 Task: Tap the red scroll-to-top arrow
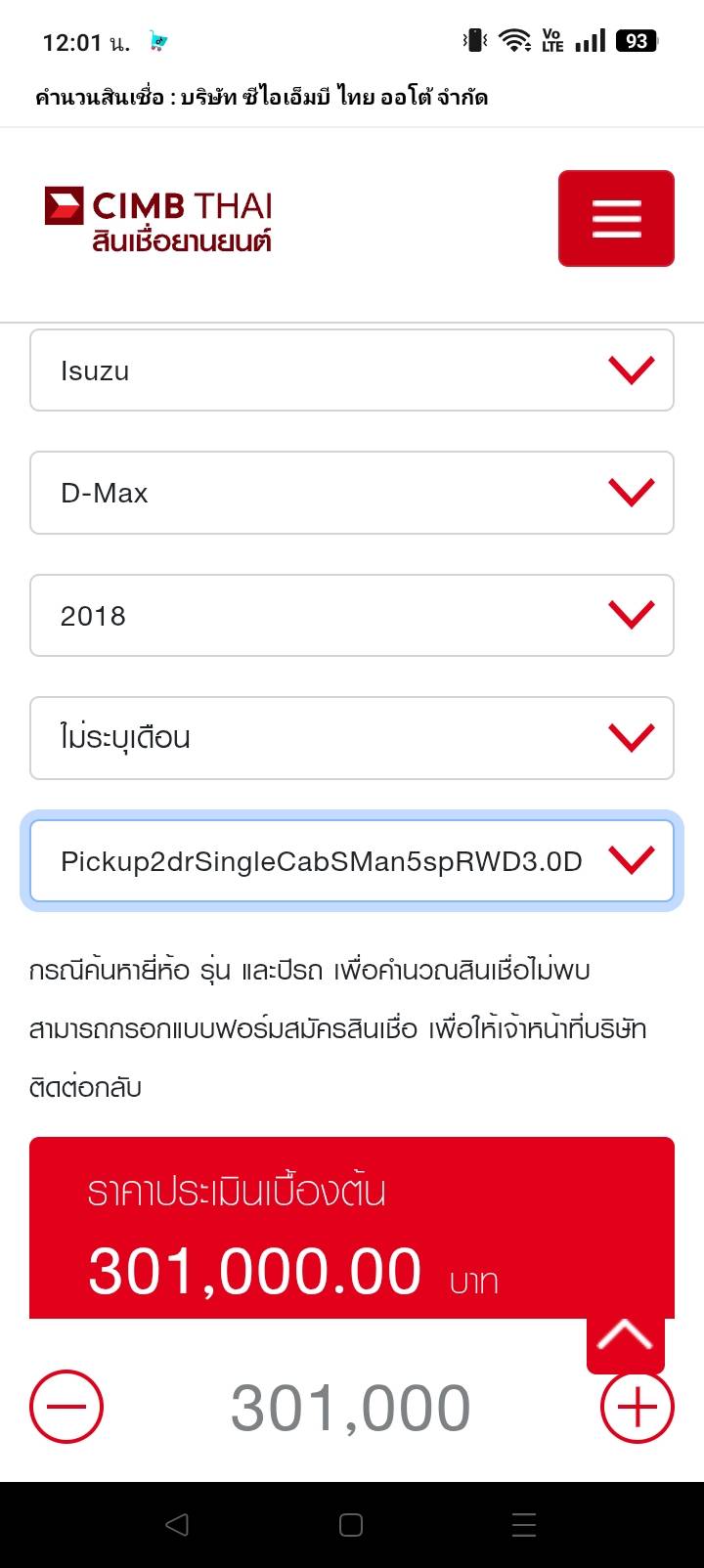[625, 1336]
